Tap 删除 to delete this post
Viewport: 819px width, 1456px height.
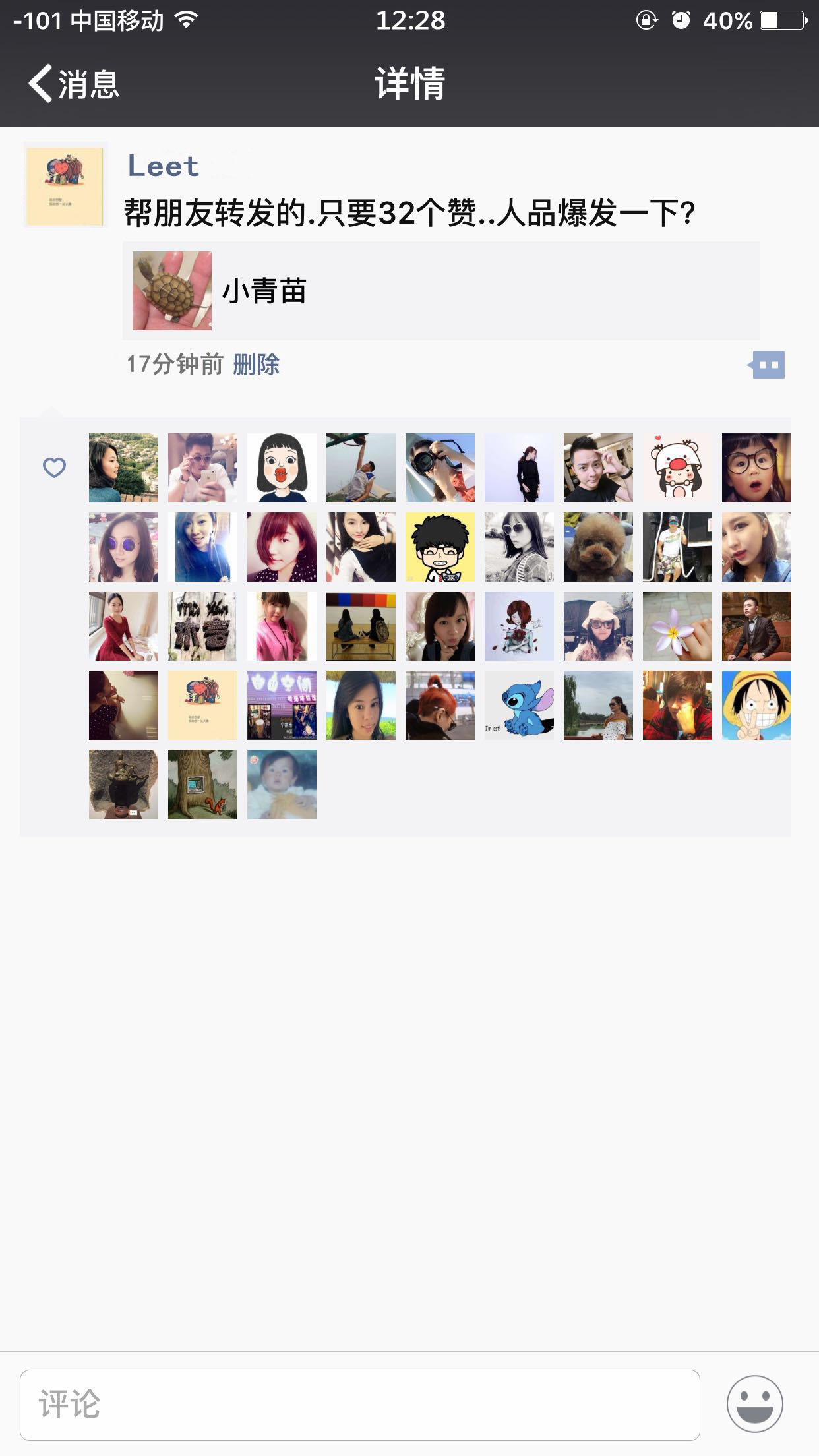(x=256, y=364)
